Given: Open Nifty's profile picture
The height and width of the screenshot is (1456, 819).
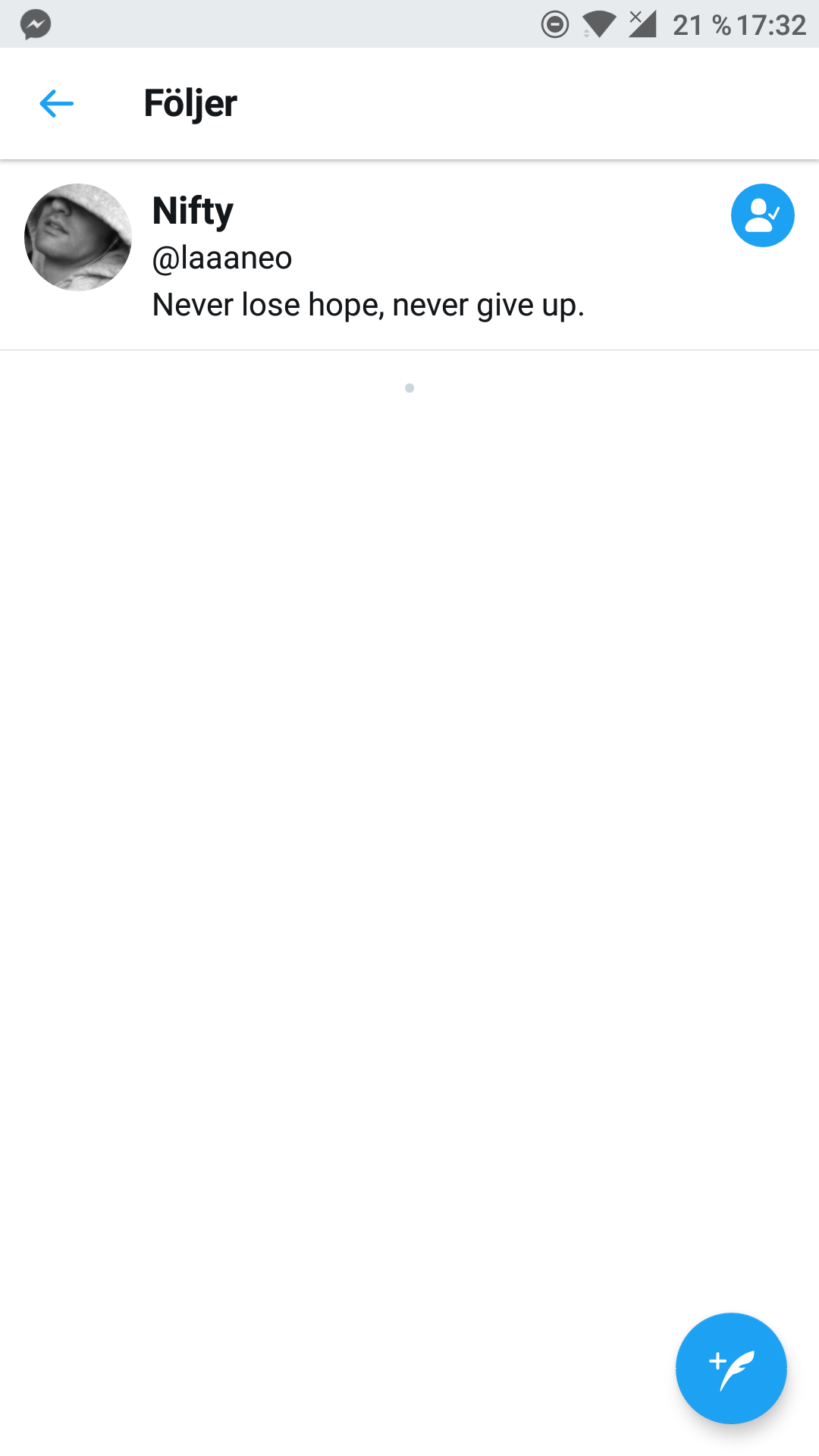Looking at the screenshot, I should pos(78,237).
